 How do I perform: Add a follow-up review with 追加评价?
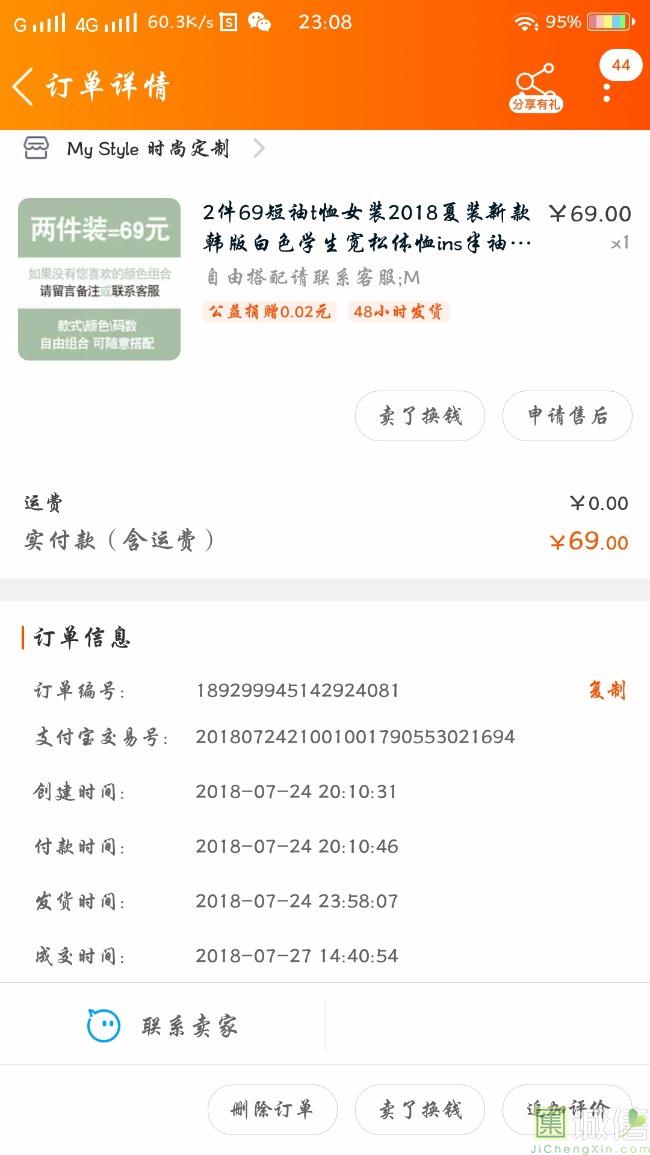567,1109
